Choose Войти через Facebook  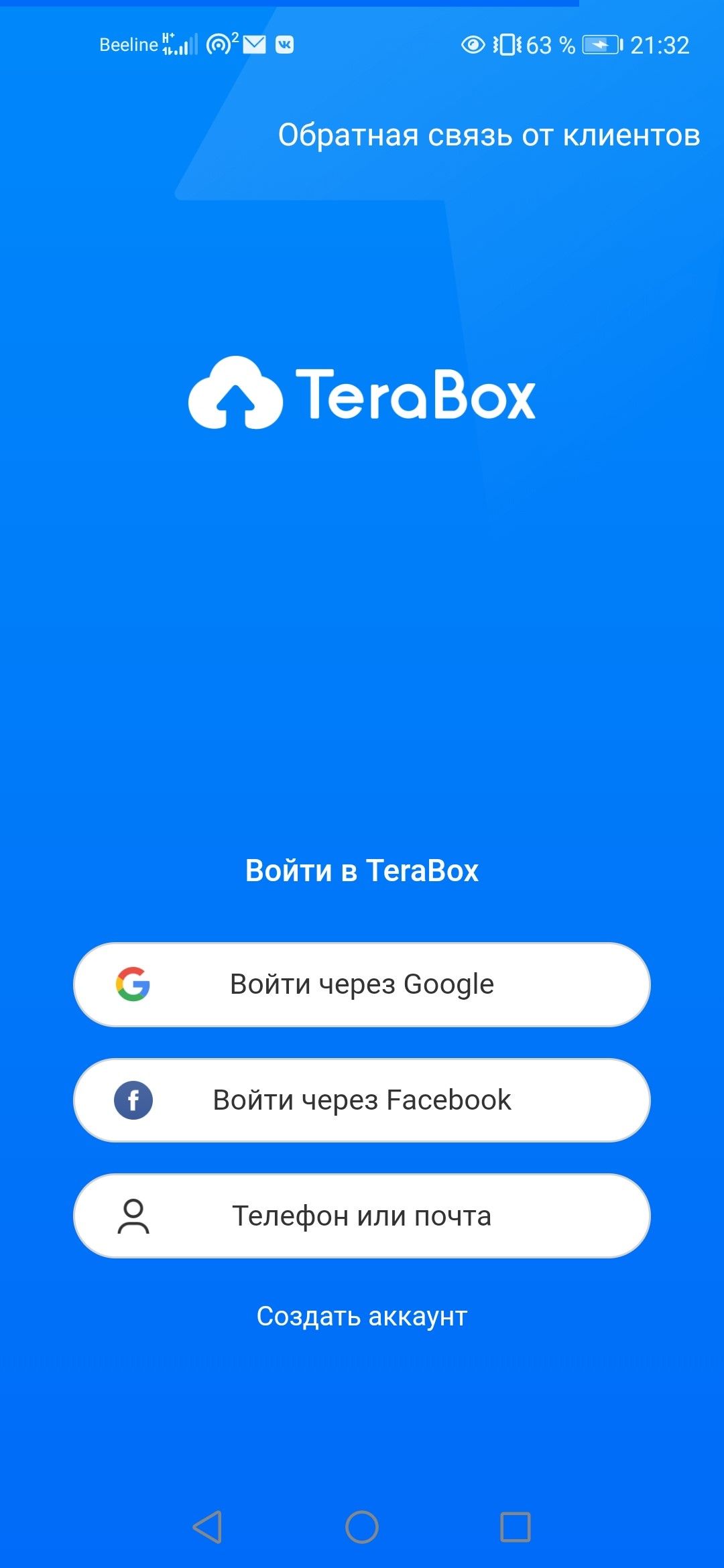point(362,1100)
